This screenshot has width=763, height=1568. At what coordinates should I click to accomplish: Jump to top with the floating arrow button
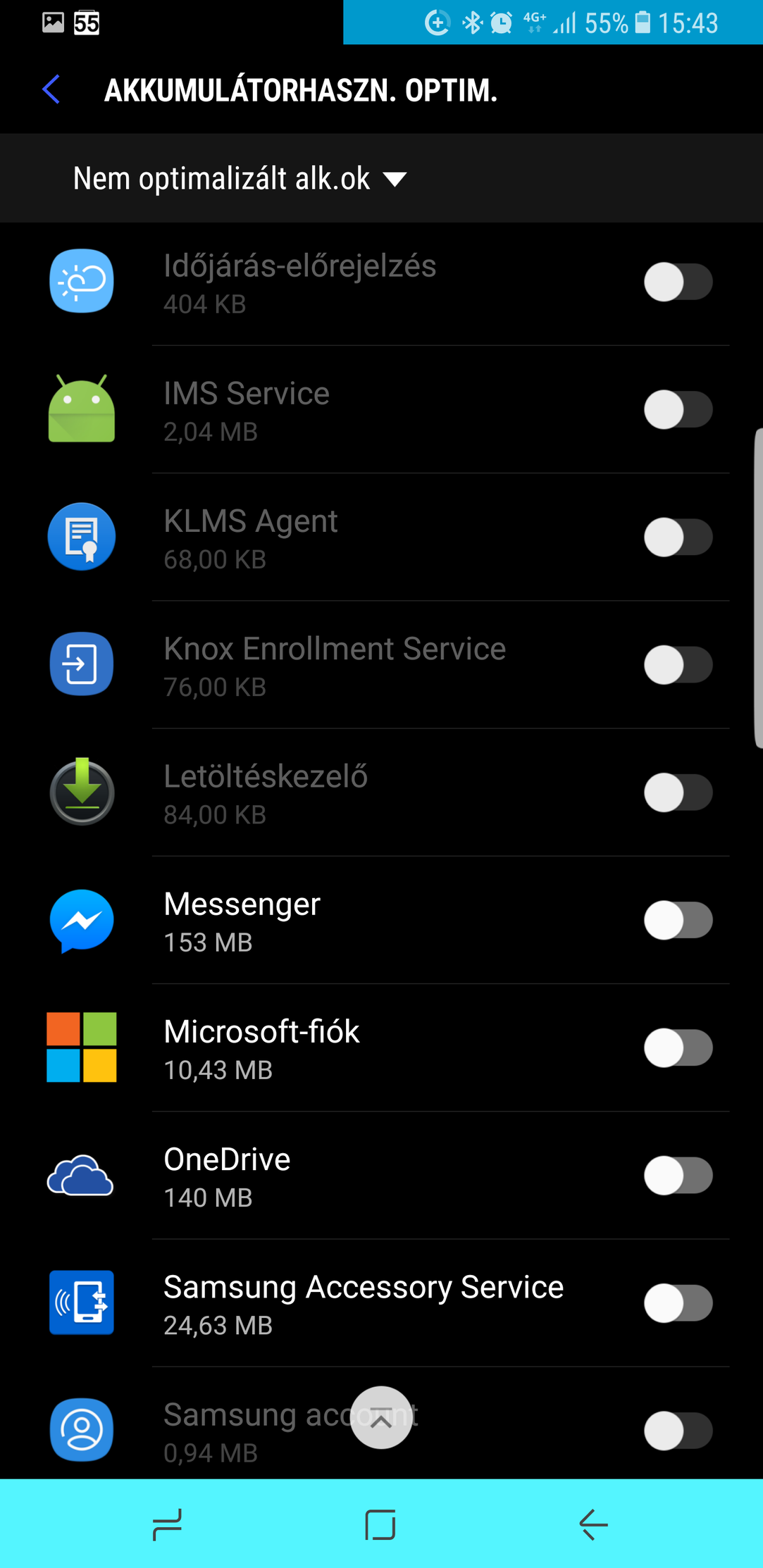point(381,1417)
